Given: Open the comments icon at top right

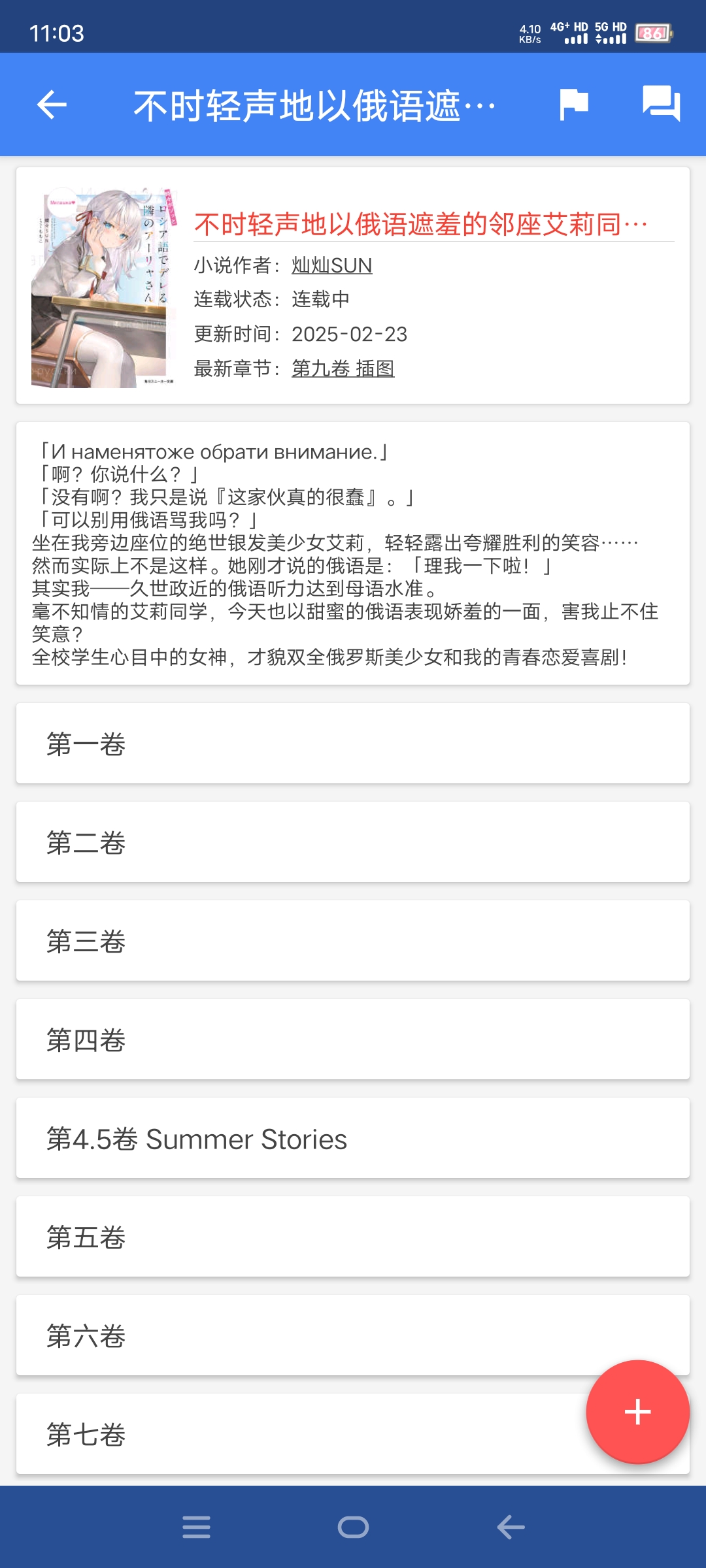Looking at the screenshot, I should tap(660, 105).
